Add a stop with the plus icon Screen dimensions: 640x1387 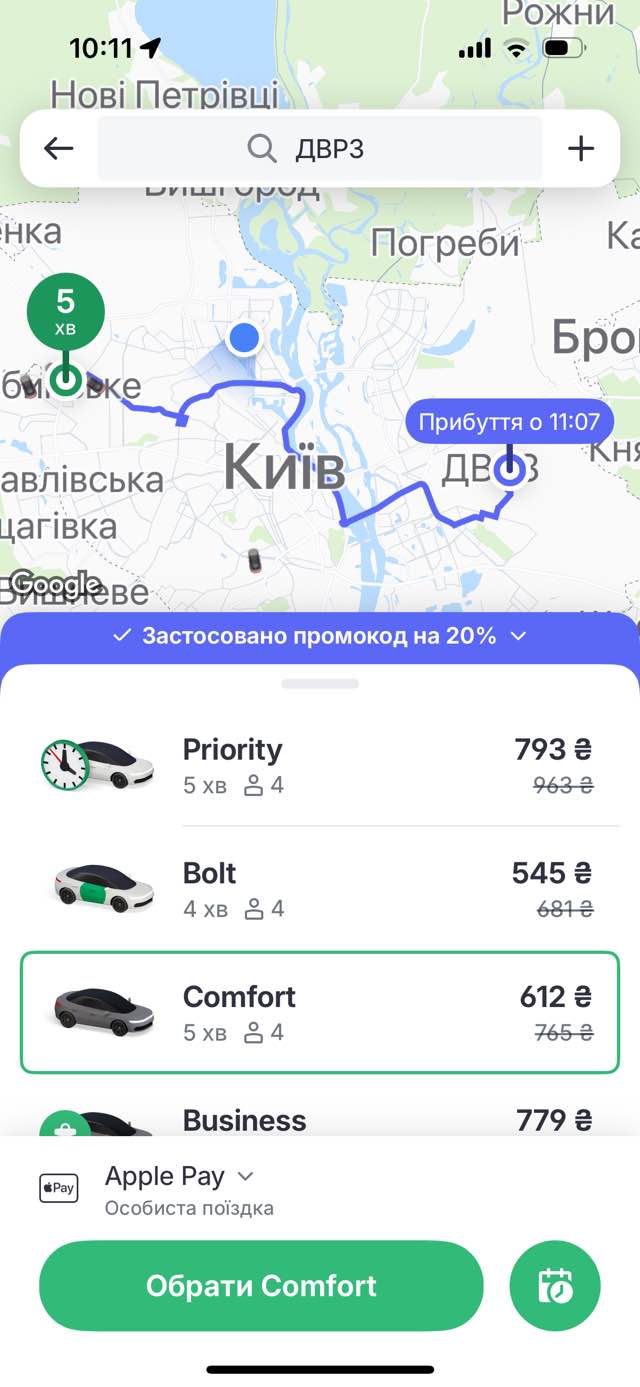[x=581, y=149]
